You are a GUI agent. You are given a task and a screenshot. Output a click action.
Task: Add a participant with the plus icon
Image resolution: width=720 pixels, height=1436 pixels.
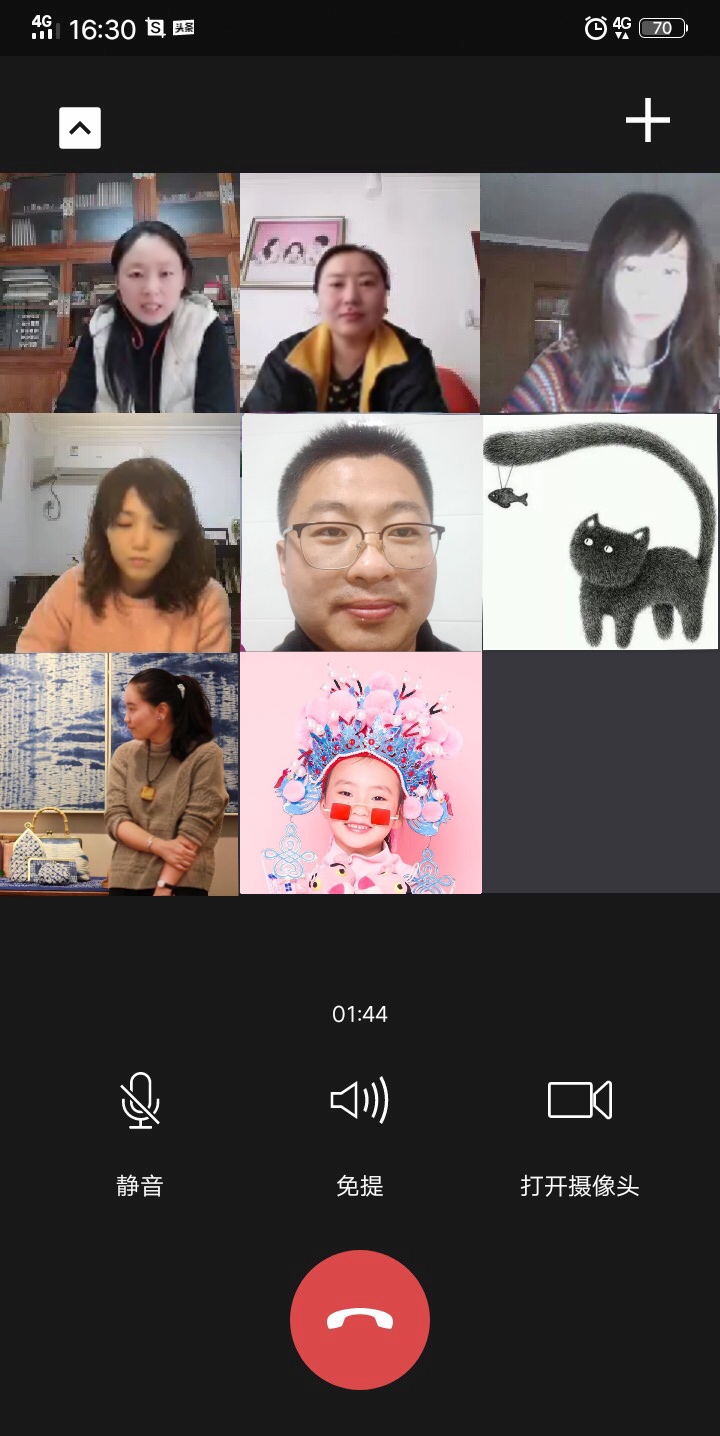pos(648,120)
